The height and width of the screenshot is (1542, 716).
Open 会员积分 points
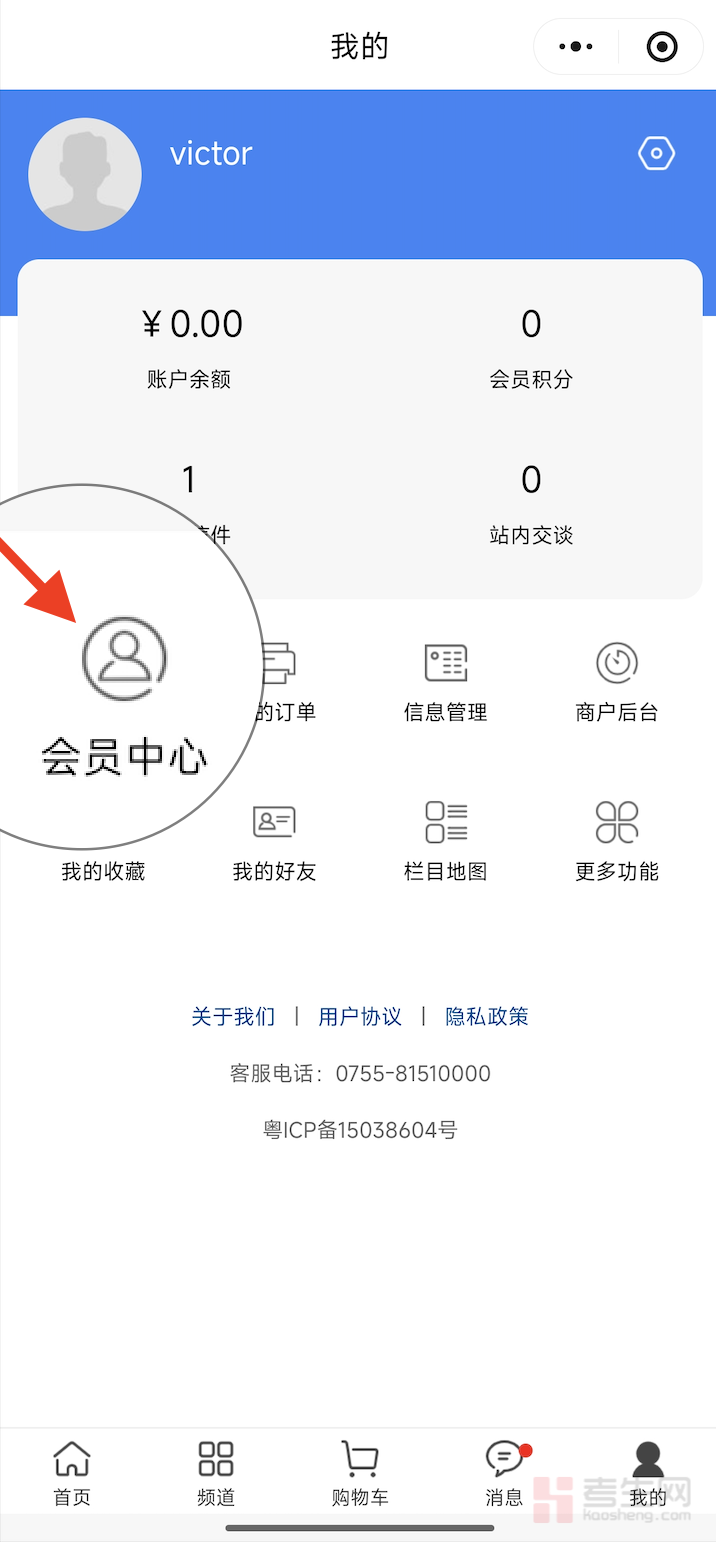tap(530, 345)
